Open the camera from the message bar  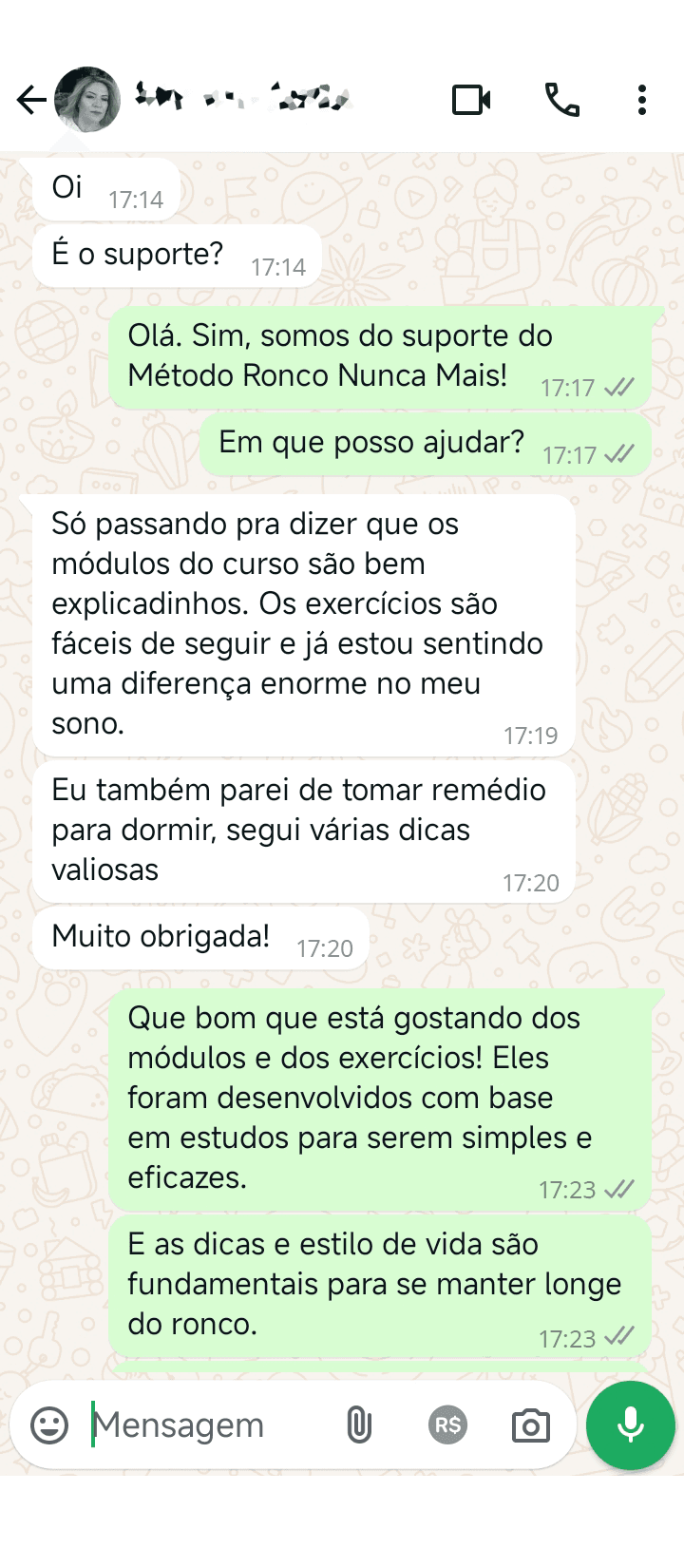pyautogui.click(x=530, y=1425)
